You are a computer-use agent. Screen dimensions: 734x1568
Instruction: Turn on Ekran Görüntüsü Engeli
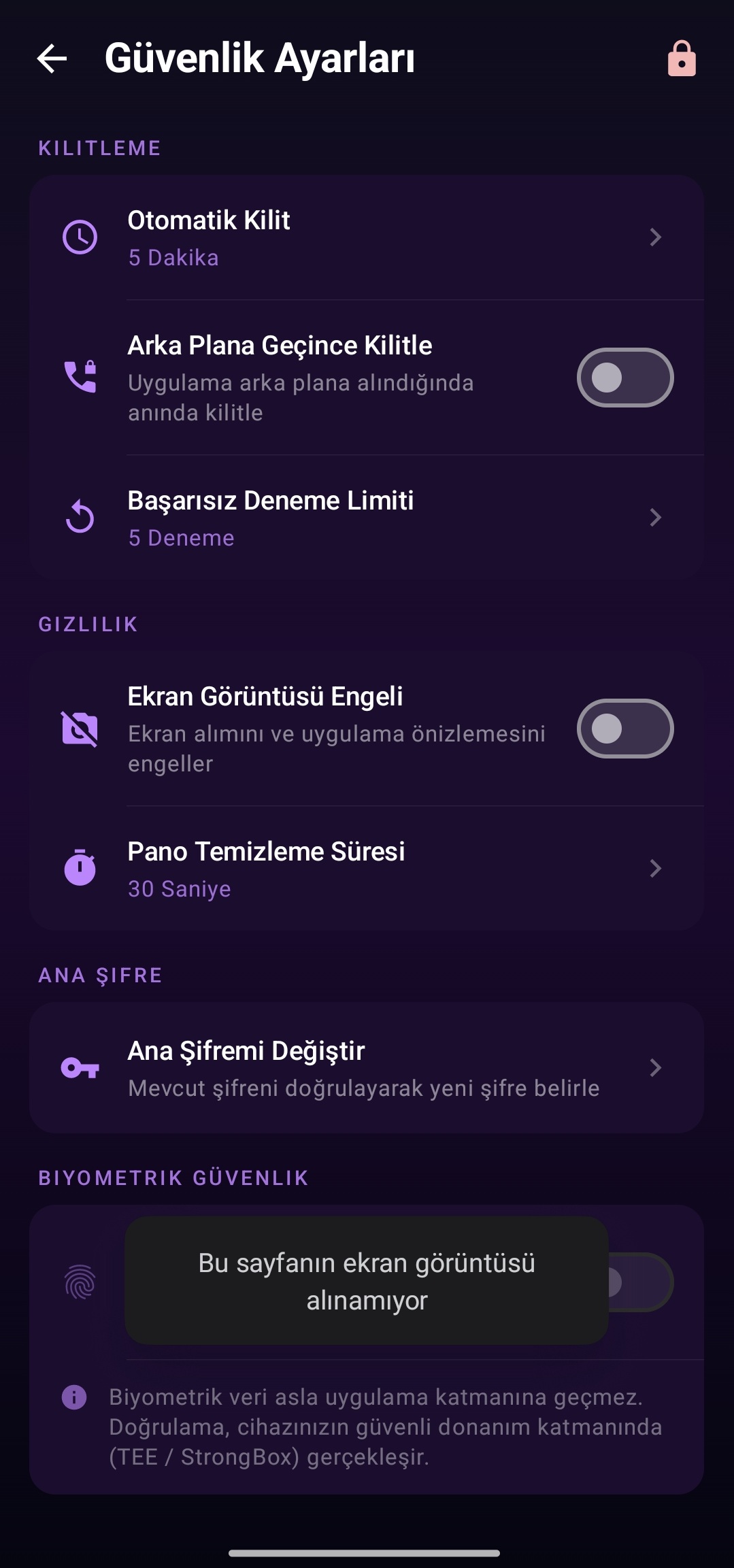(x=624, y=729)
